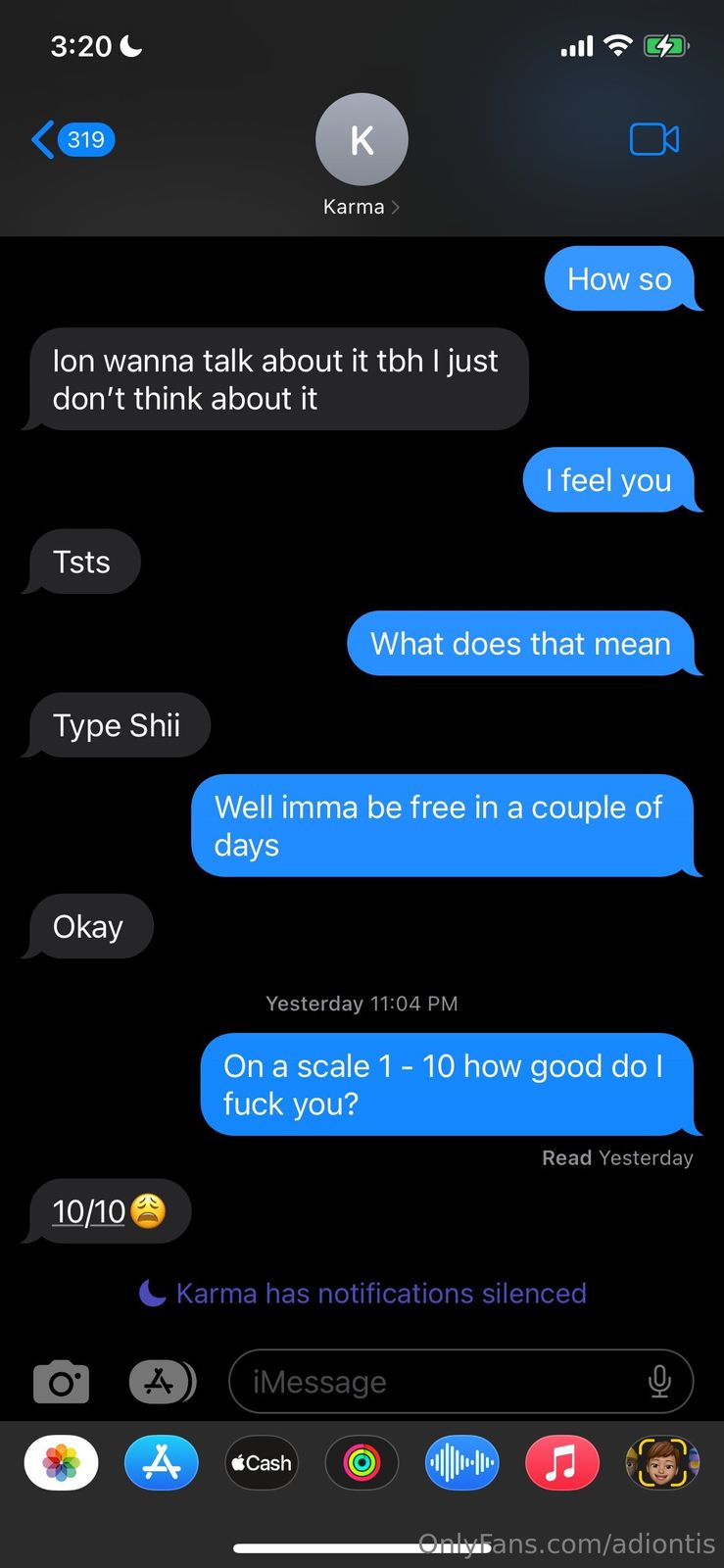The height and width of the screenshot is (1568, 724).
Task: Open the camera to attach a photo
Action: click(61, 1382)
